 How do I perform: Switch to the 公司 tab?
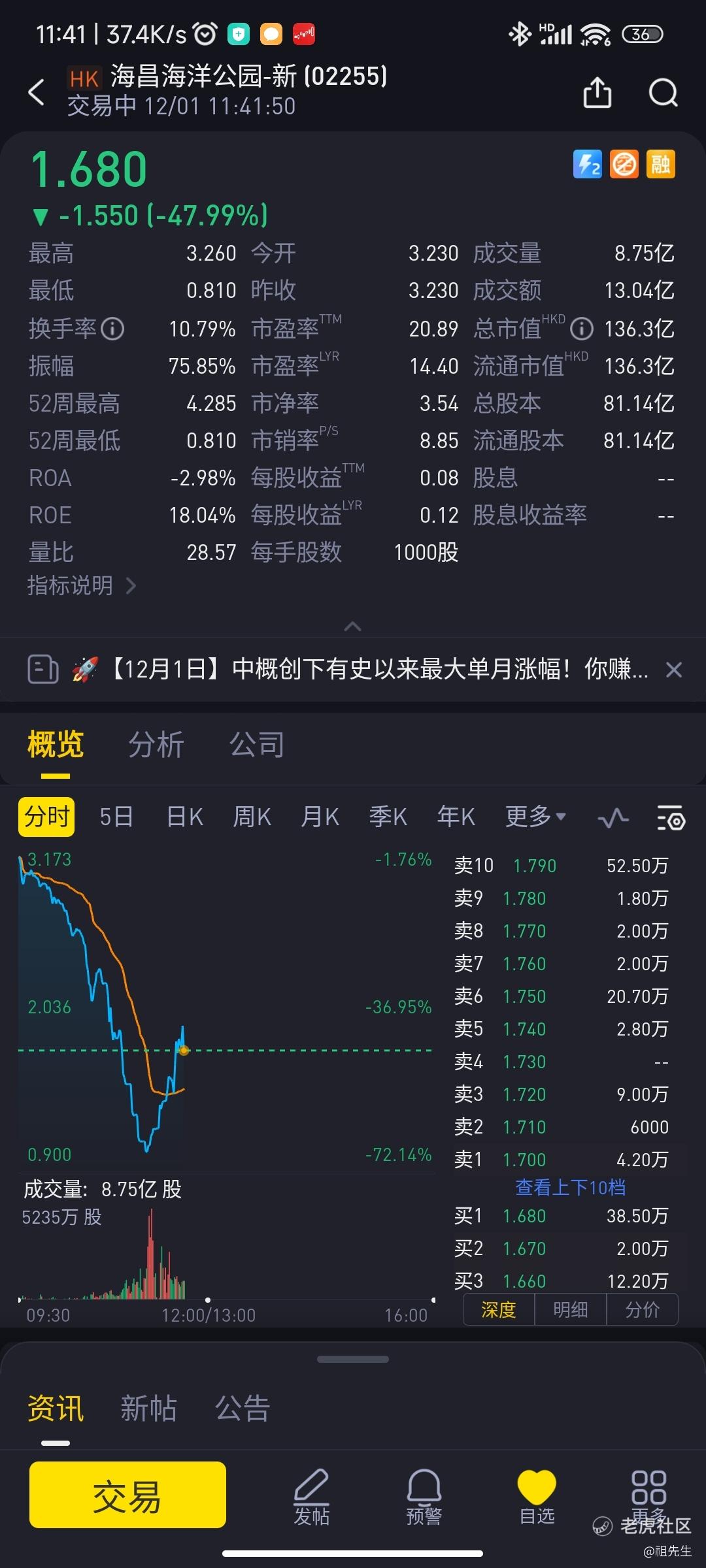point(257,745)
